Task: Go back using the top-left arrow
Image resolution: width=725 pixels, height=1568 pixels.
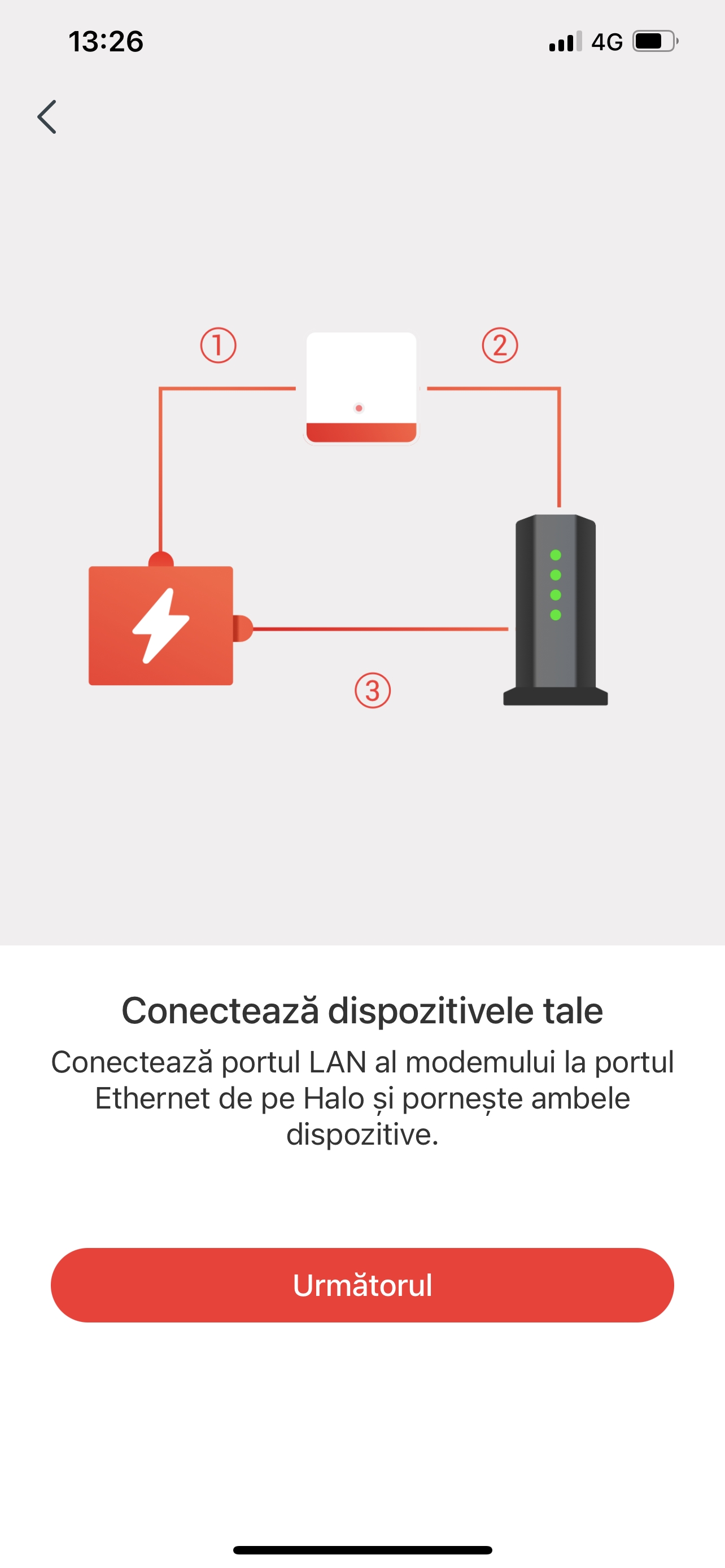Action: (x=47, y=117)
